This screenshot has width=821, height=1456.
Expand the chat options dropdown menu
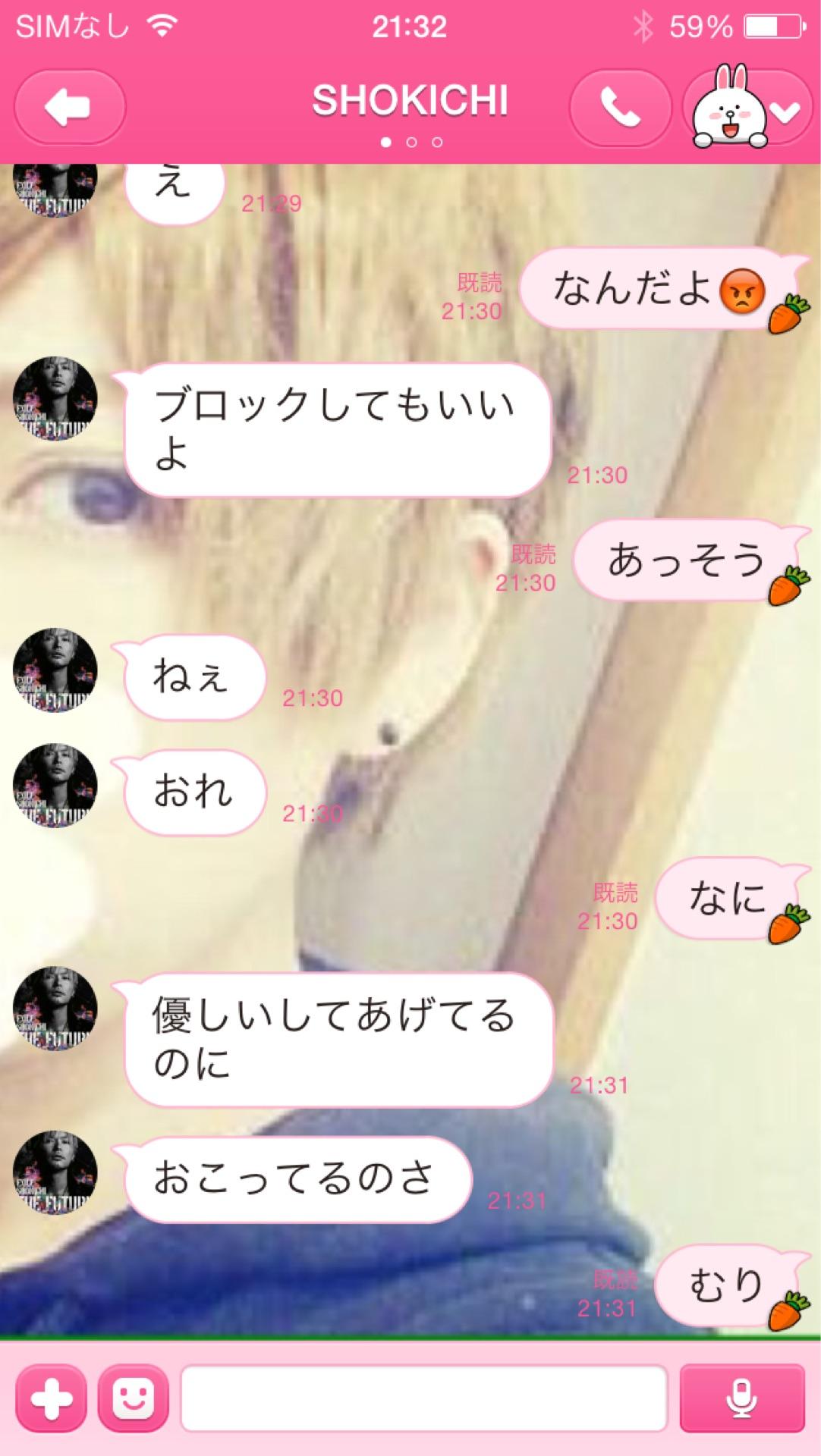point(785,111)
